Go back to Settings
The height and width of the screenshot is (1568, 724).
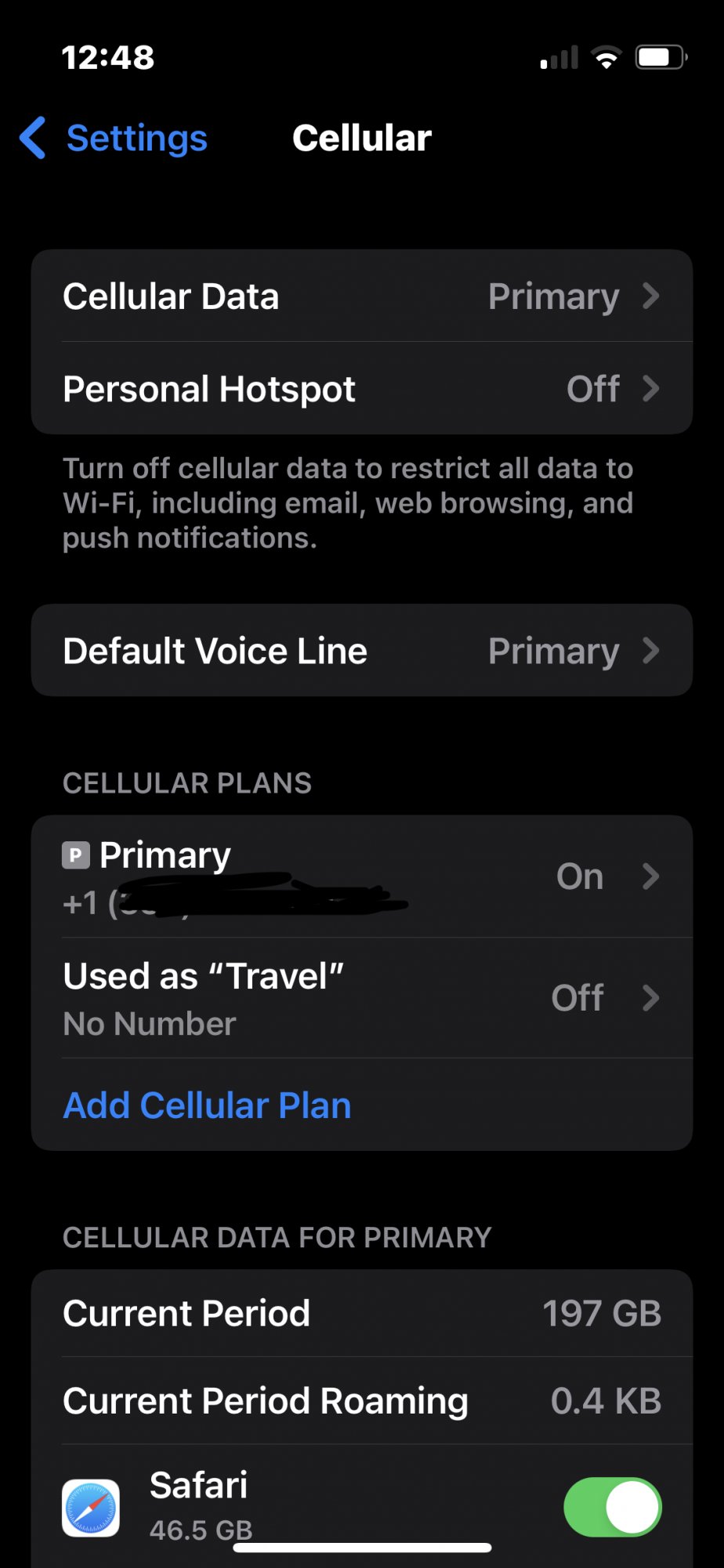pos(115,139)
